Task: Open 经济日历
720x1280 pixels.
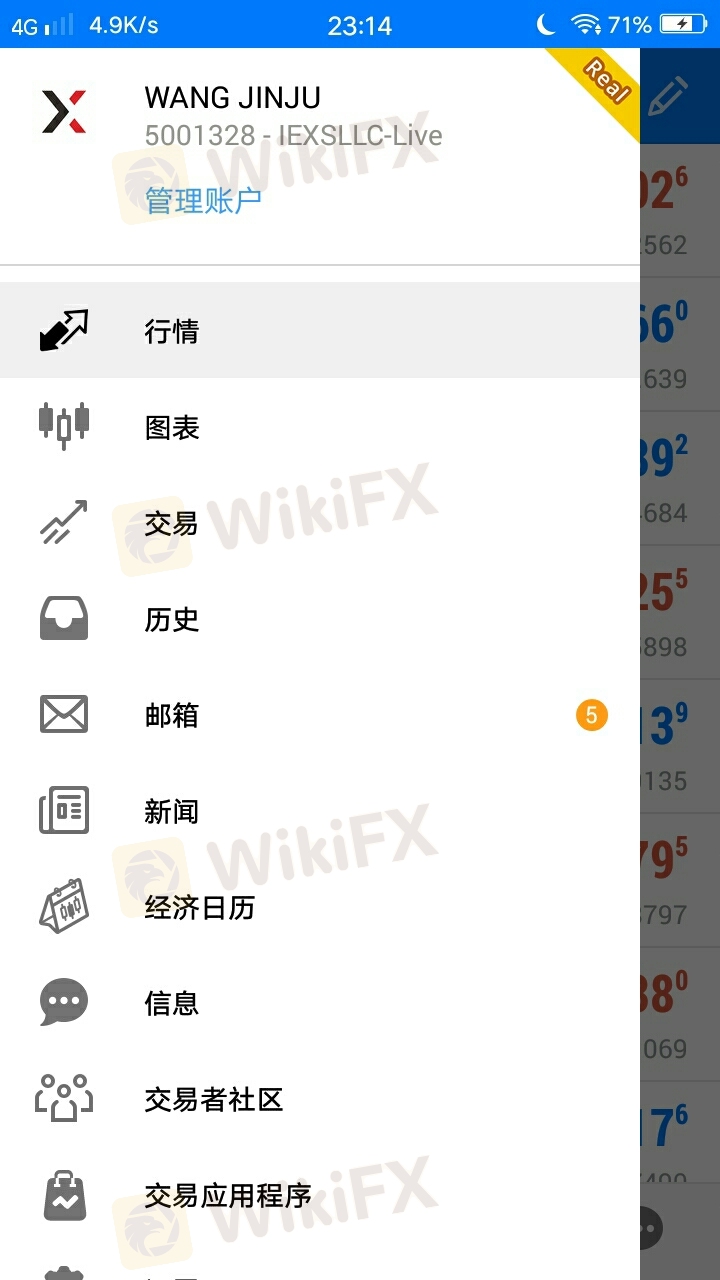Action: pos(320,907)
